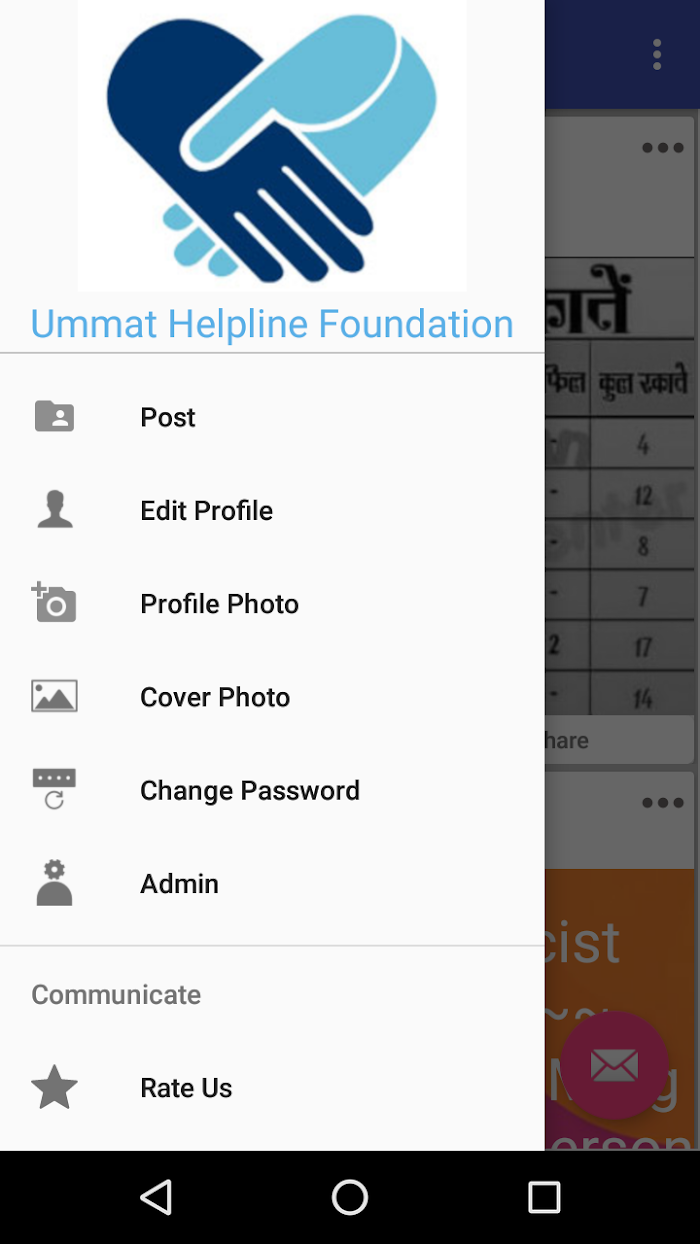Open the overflow menu in app bar
The width and height of the screenshot is (700, 1244).
(x=657, y=55)
